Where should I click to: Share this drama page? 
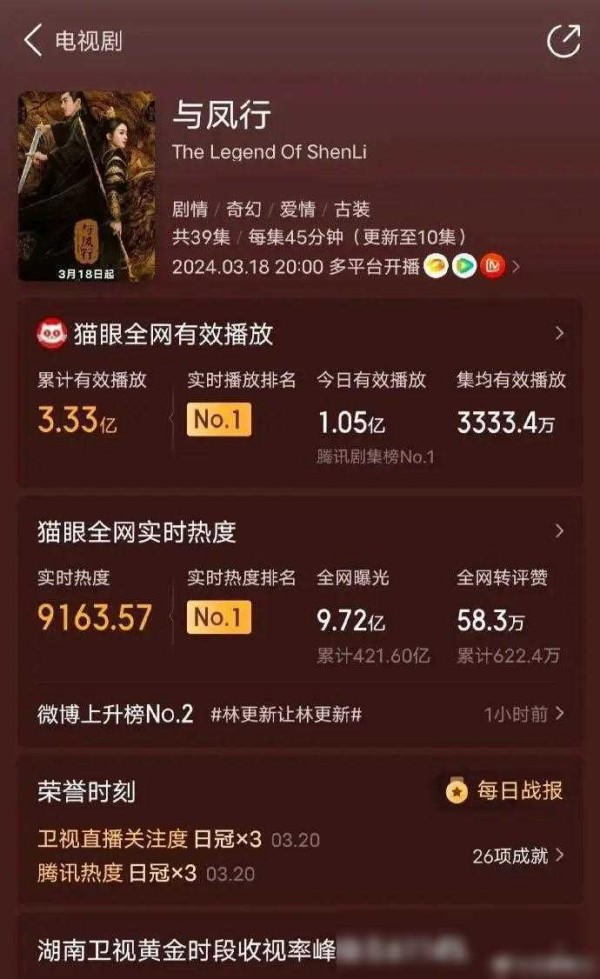(563, 41)
